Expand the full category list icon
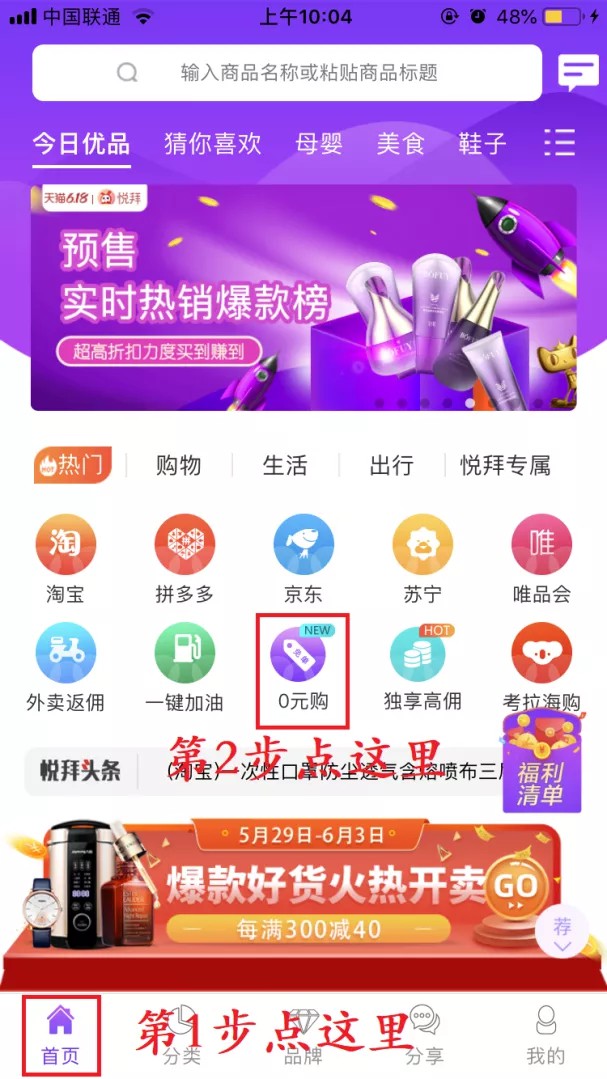 pos(560,142)
